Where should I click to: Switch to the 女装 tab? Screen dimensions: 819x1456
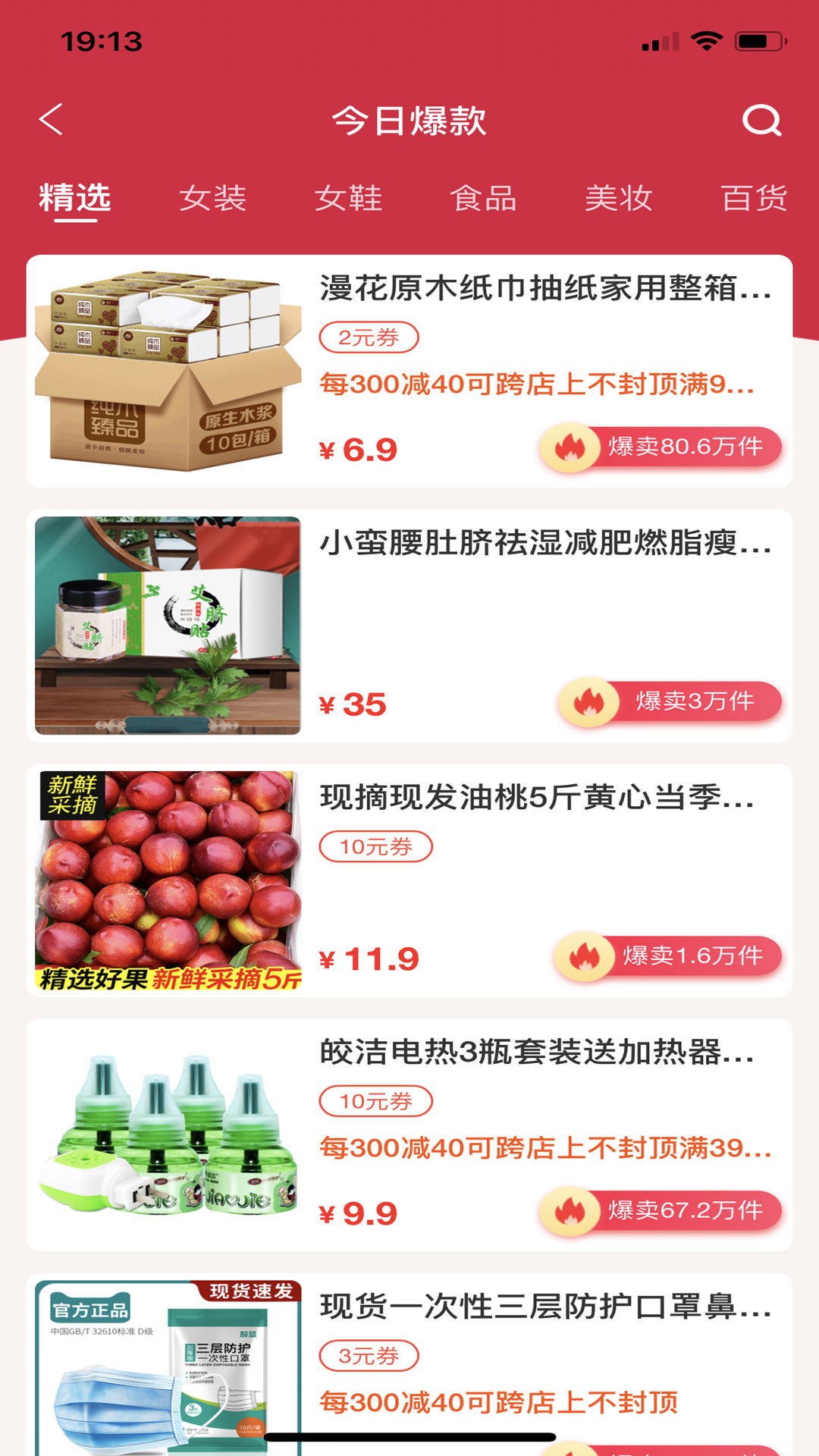(213, 199)
